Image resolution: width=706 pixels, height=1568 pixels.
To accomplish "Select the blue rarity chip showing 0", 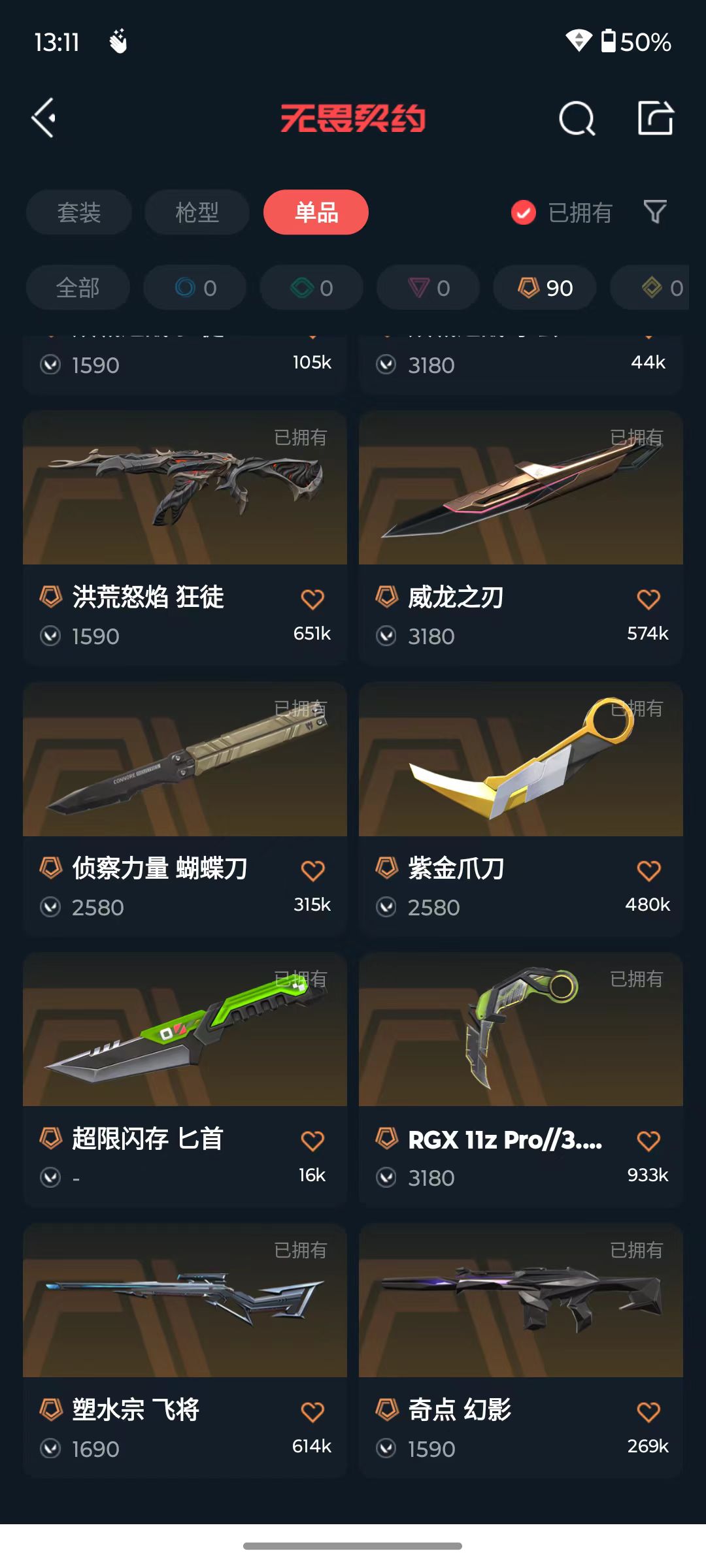I will (195, 287).
